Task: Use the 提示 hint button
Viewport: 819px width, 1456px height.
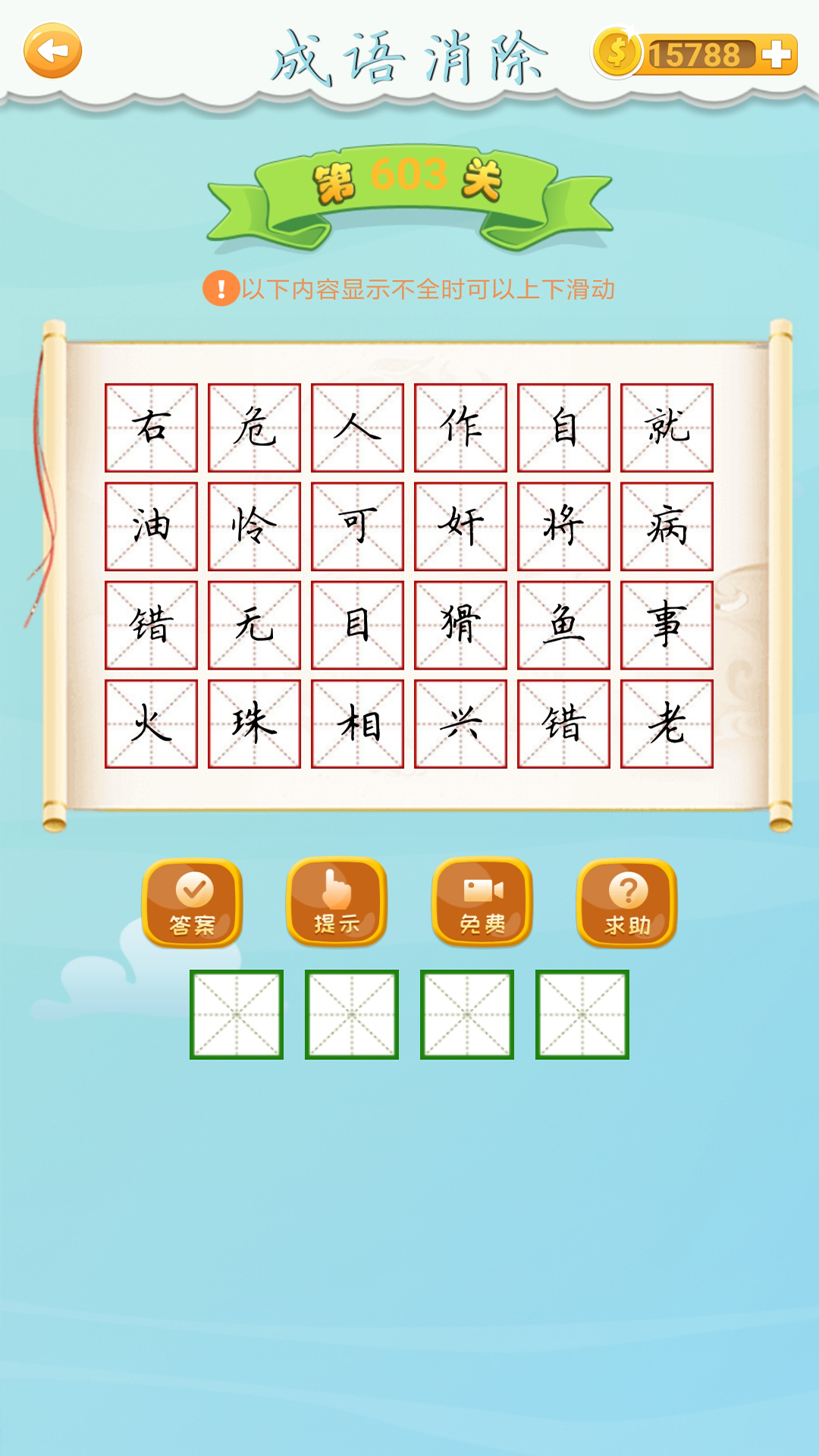Action: coord(337,901)
